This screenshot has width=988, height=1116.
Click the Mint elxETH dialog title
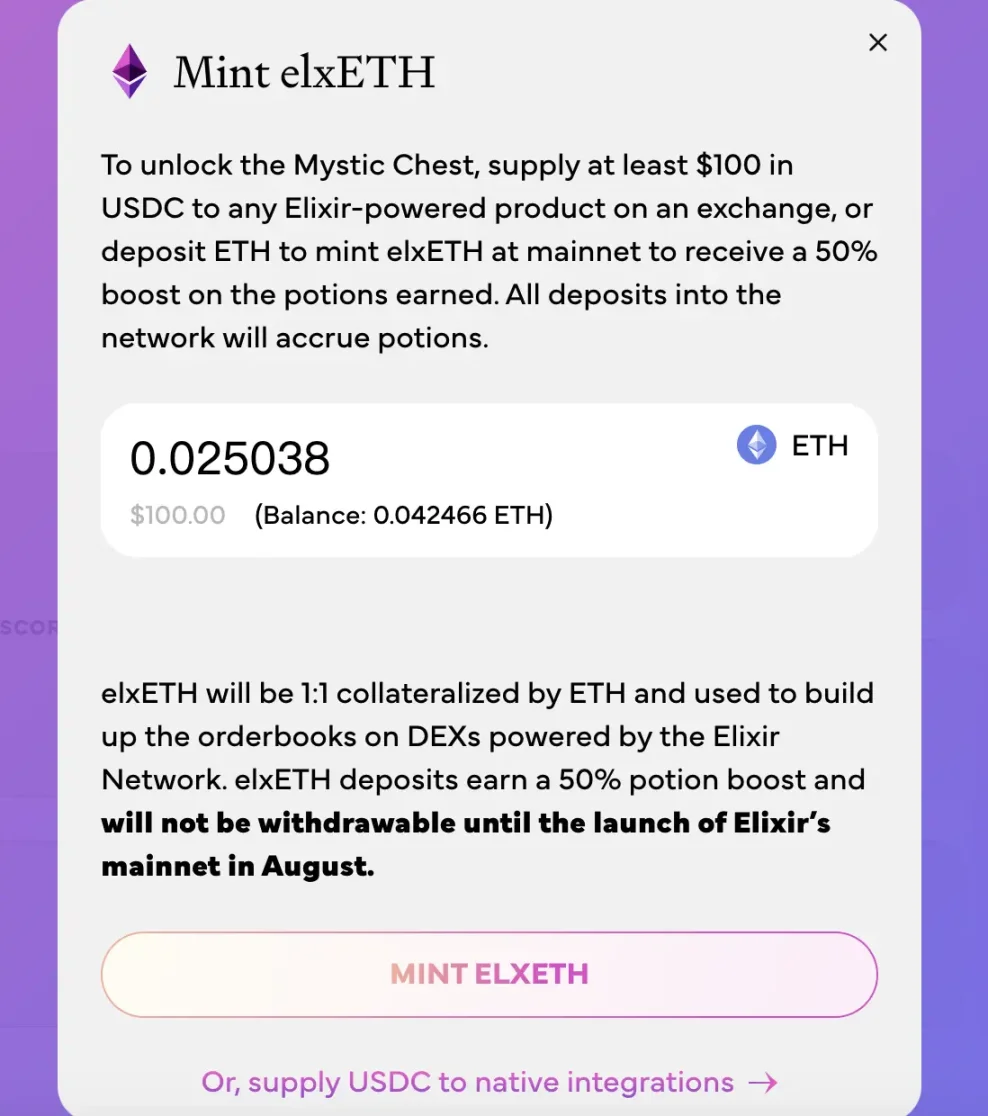click(305, 70)
